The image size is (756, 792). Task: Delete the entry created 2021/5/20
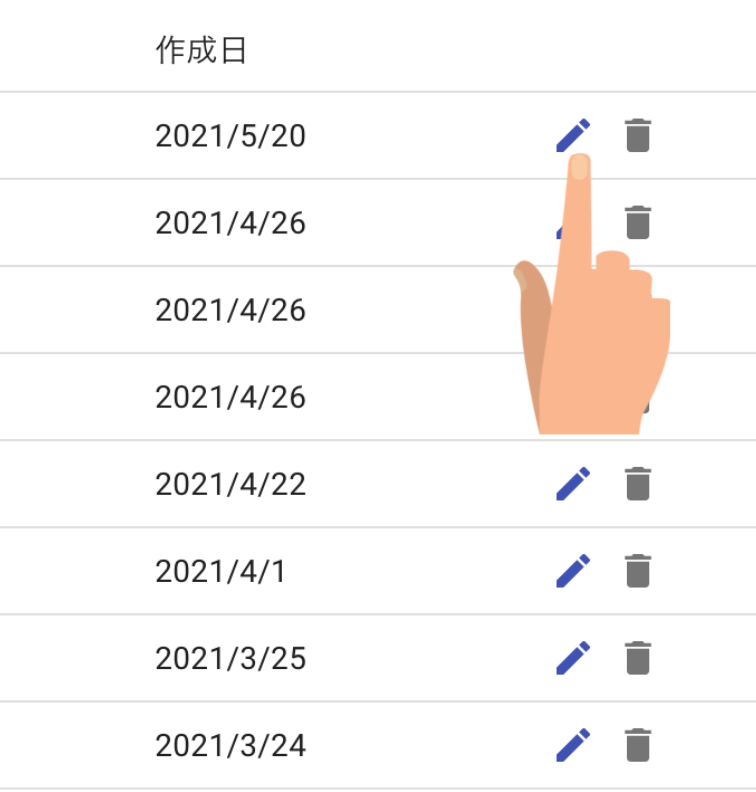637,135
